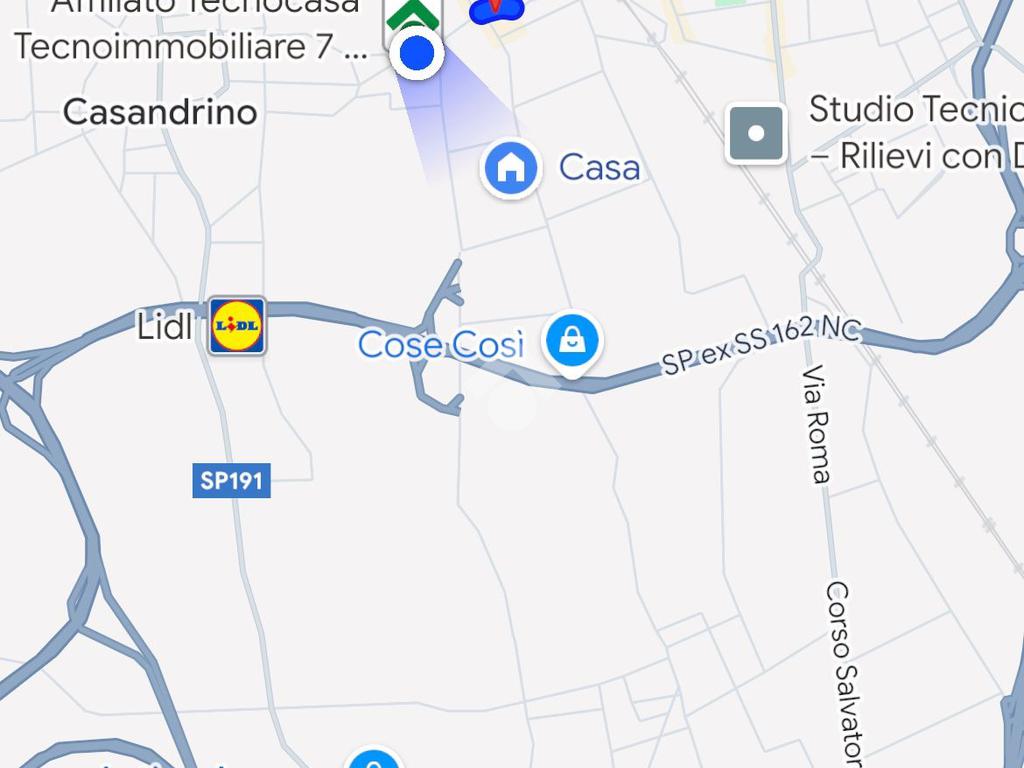Open the Casa home marker
The height and width of the screenshot is (768, 1024).
pyautogui.click(x=511, y=168)
